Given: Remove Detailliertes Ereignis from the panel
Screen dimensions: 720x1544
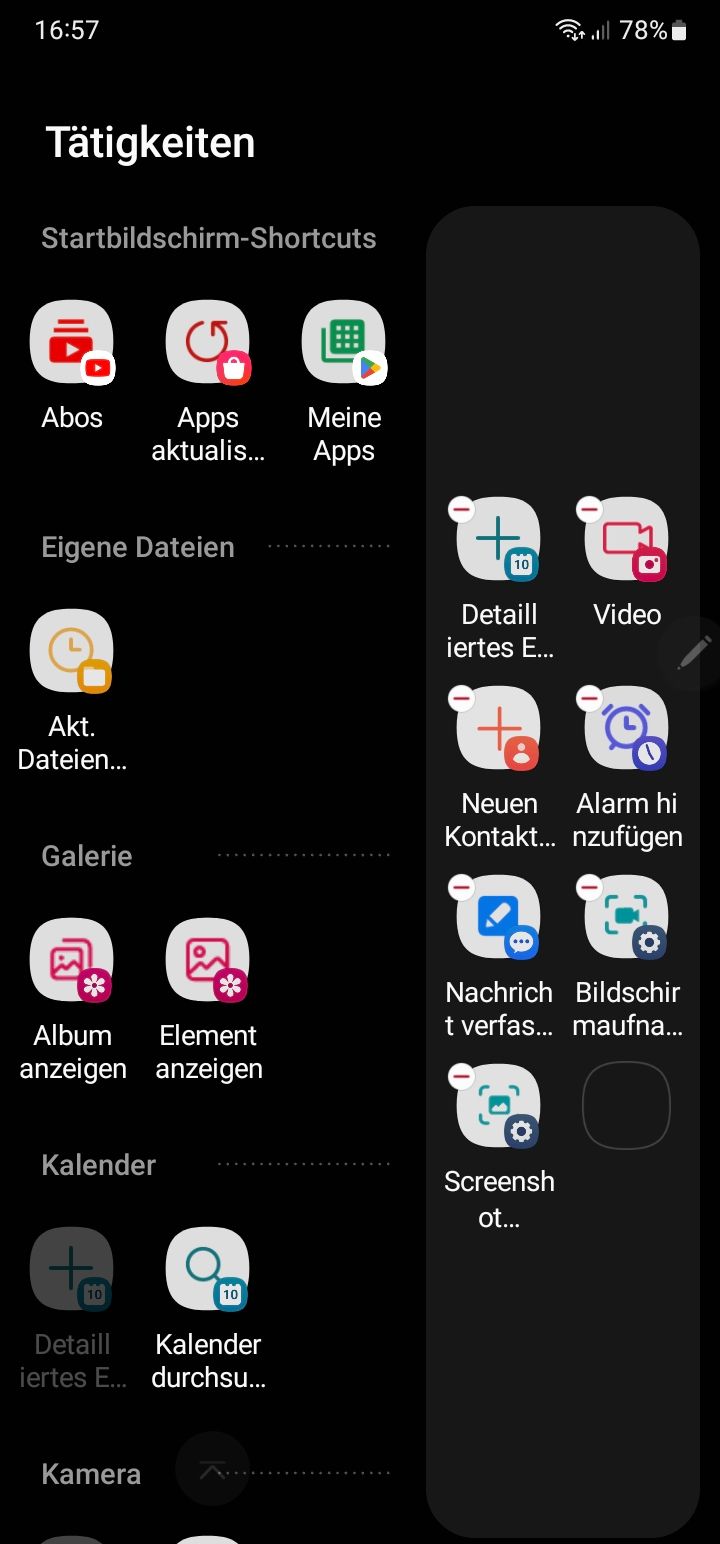Looking at the screenshot, I should click(461, 510).
